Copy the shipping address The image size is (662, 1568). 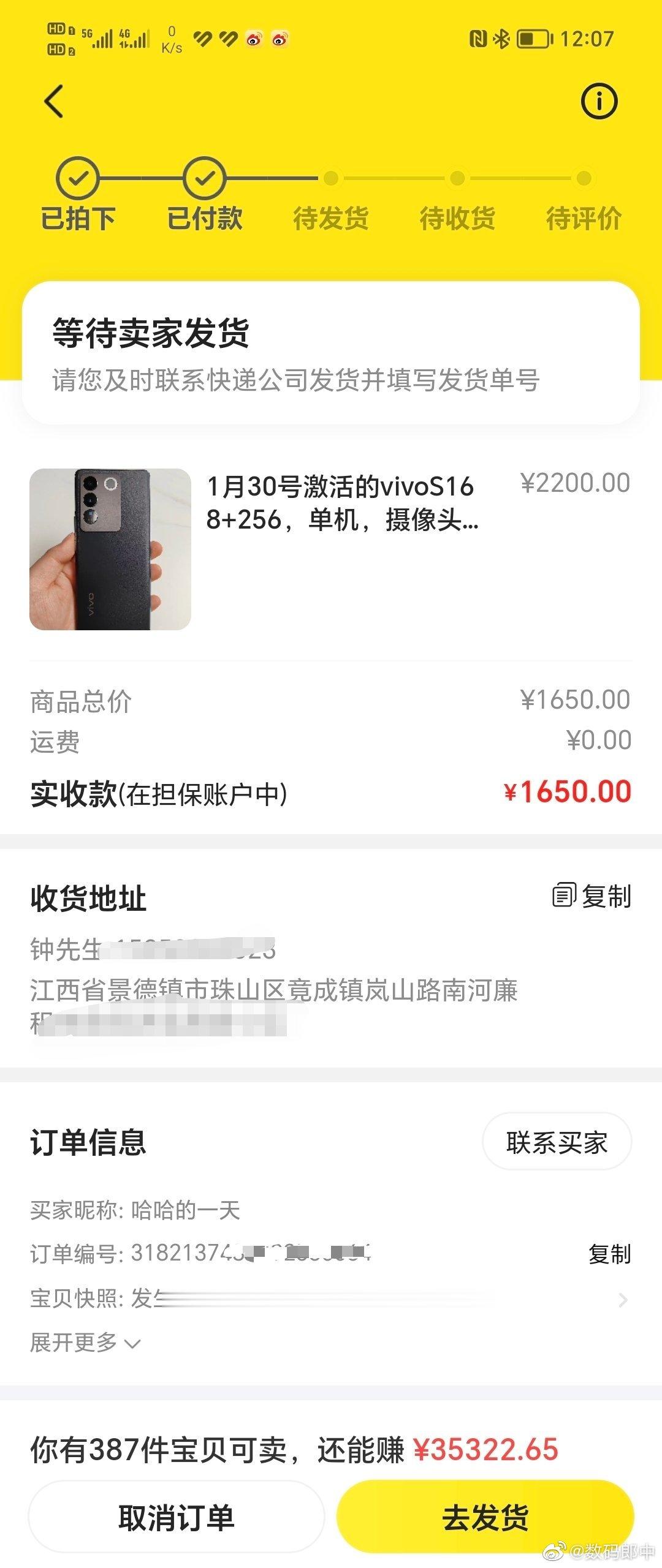[x=592, y=897]
